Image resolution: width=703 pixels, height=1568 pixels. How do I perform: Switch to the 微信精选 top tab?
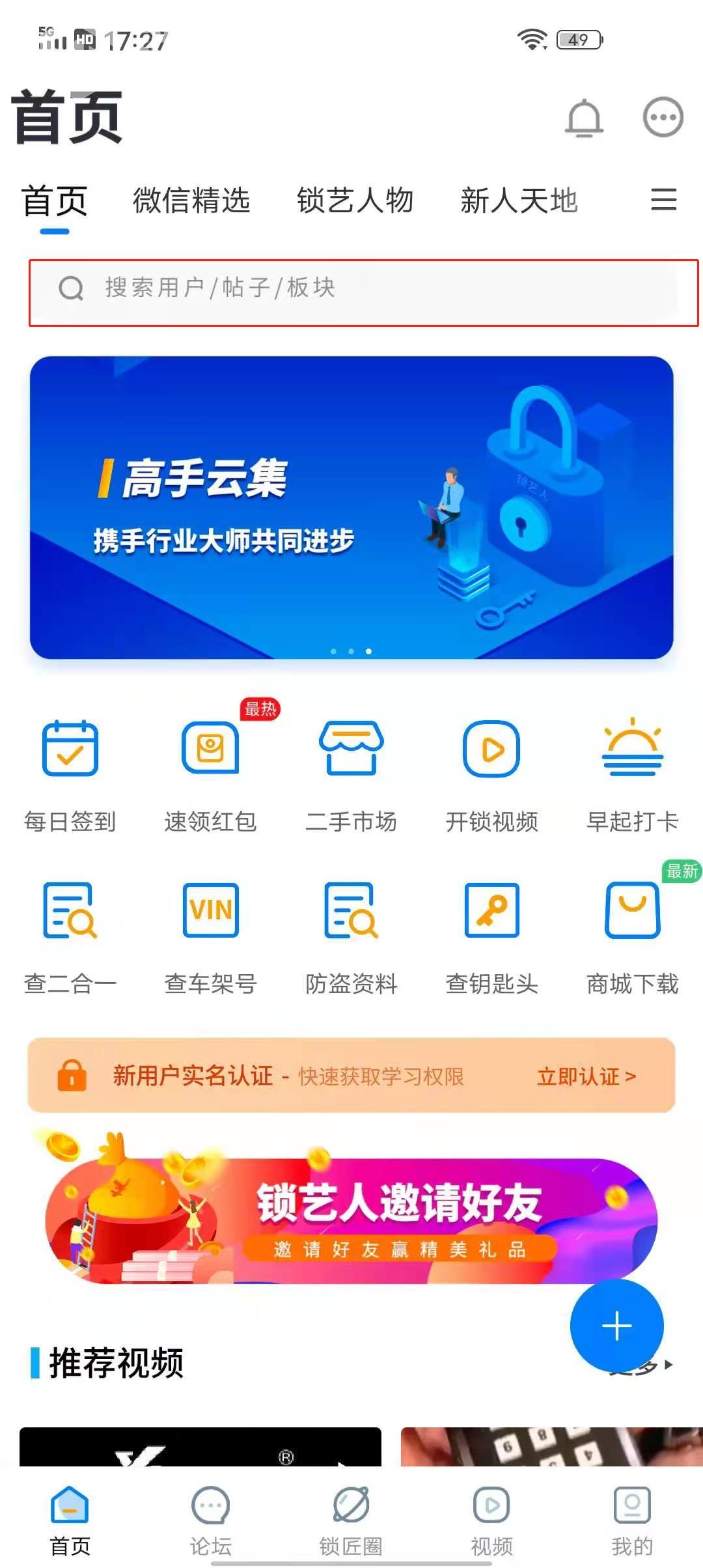coord(191,200)
